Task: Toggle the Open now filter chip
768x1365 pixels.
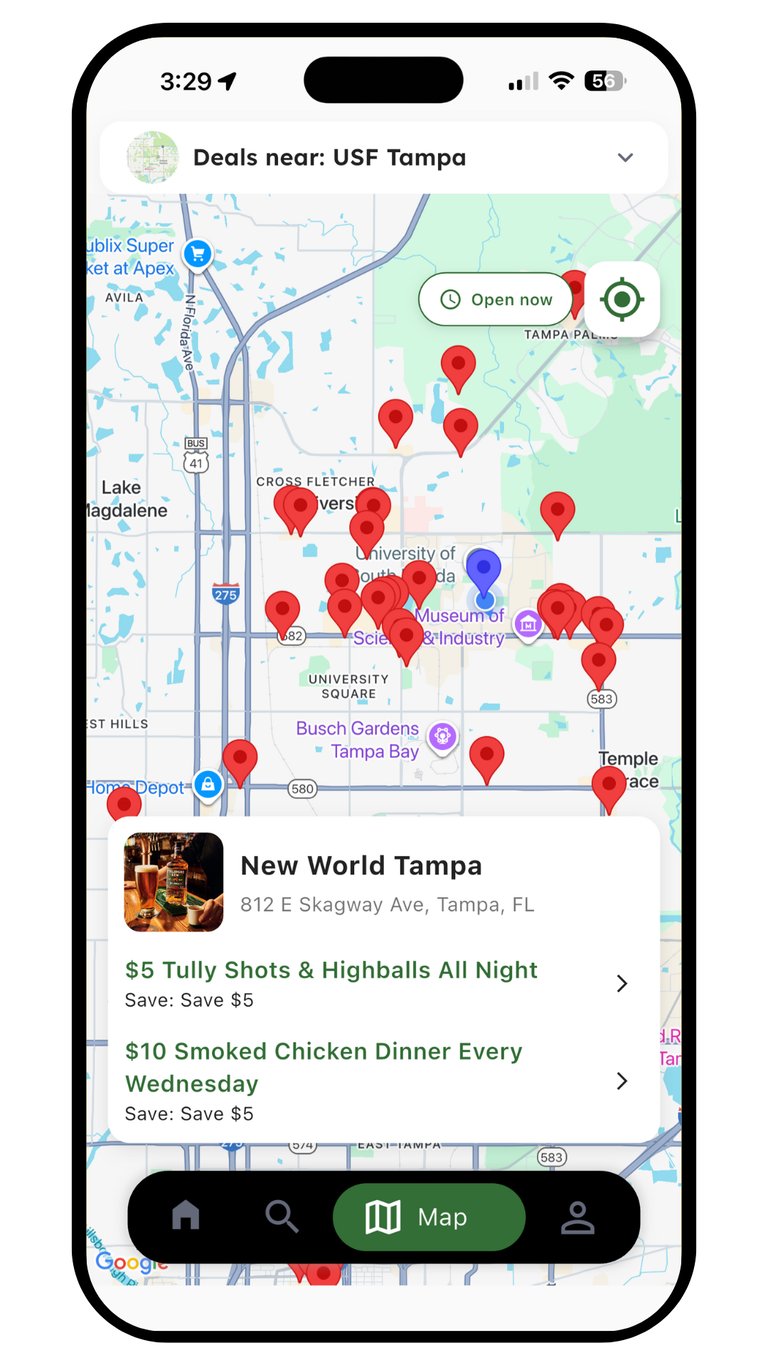Action: click(497, 299)
